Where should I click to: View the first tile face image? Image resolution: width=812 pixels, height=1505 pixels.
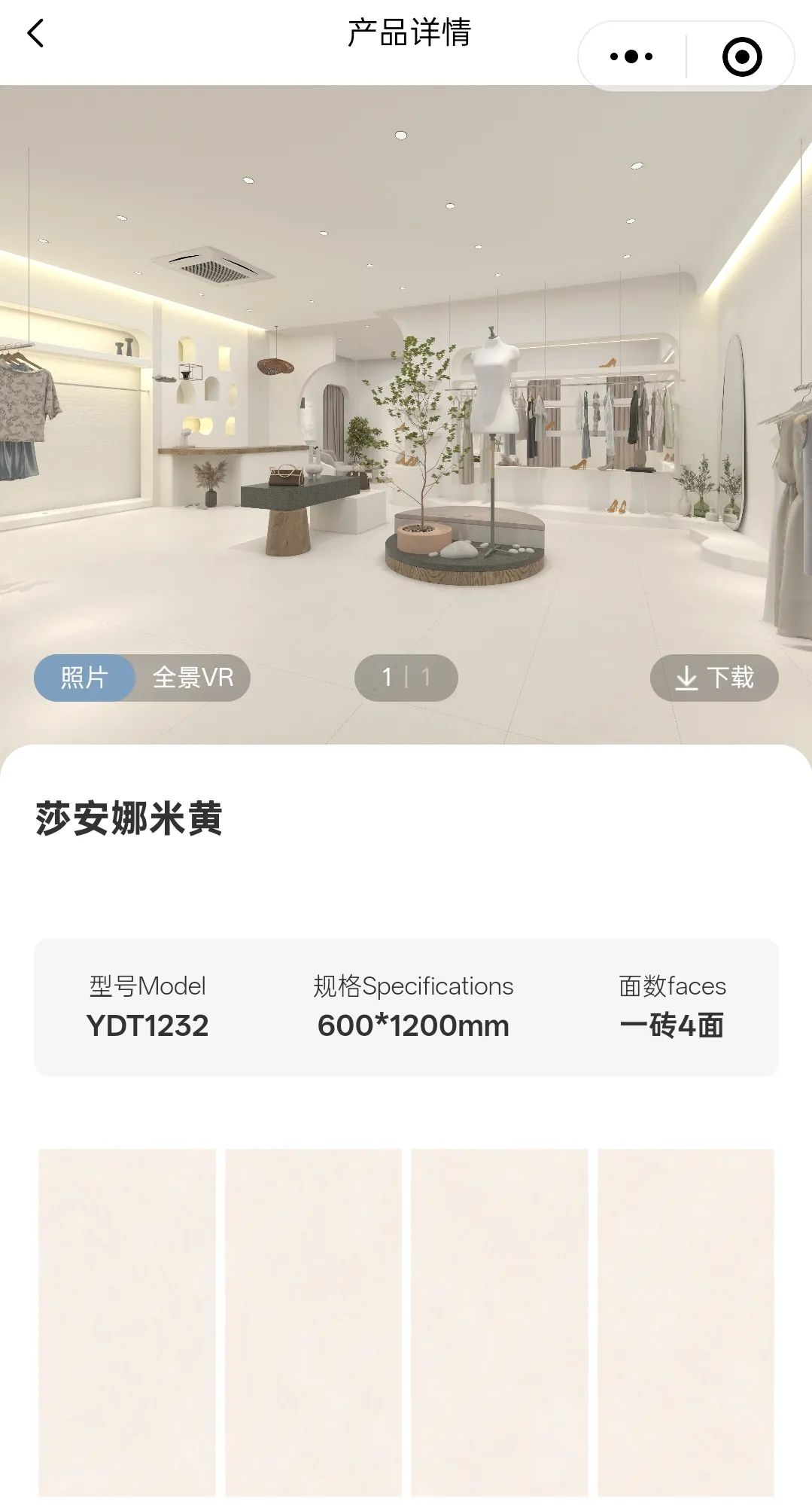tap(127, 1322)
